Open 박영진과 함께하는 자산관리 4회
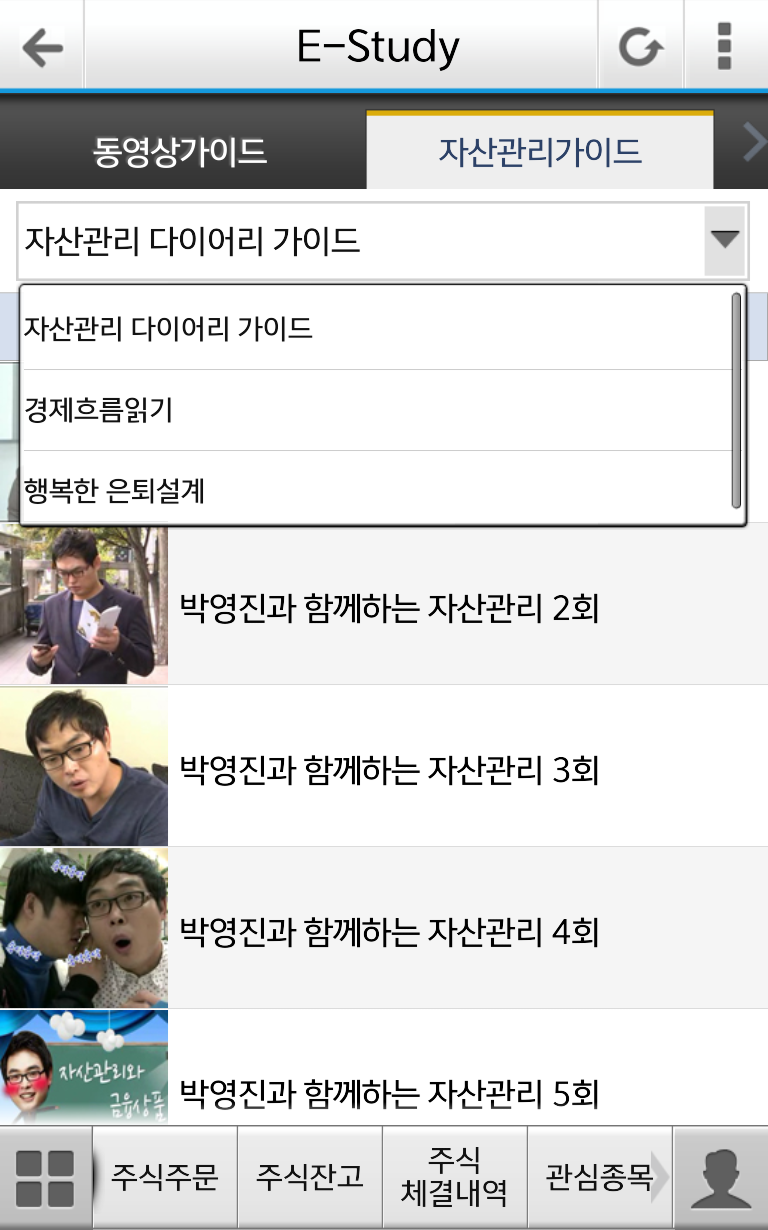Image resolution: width=768 pixels, height=1230 pixels. [388, 932]
